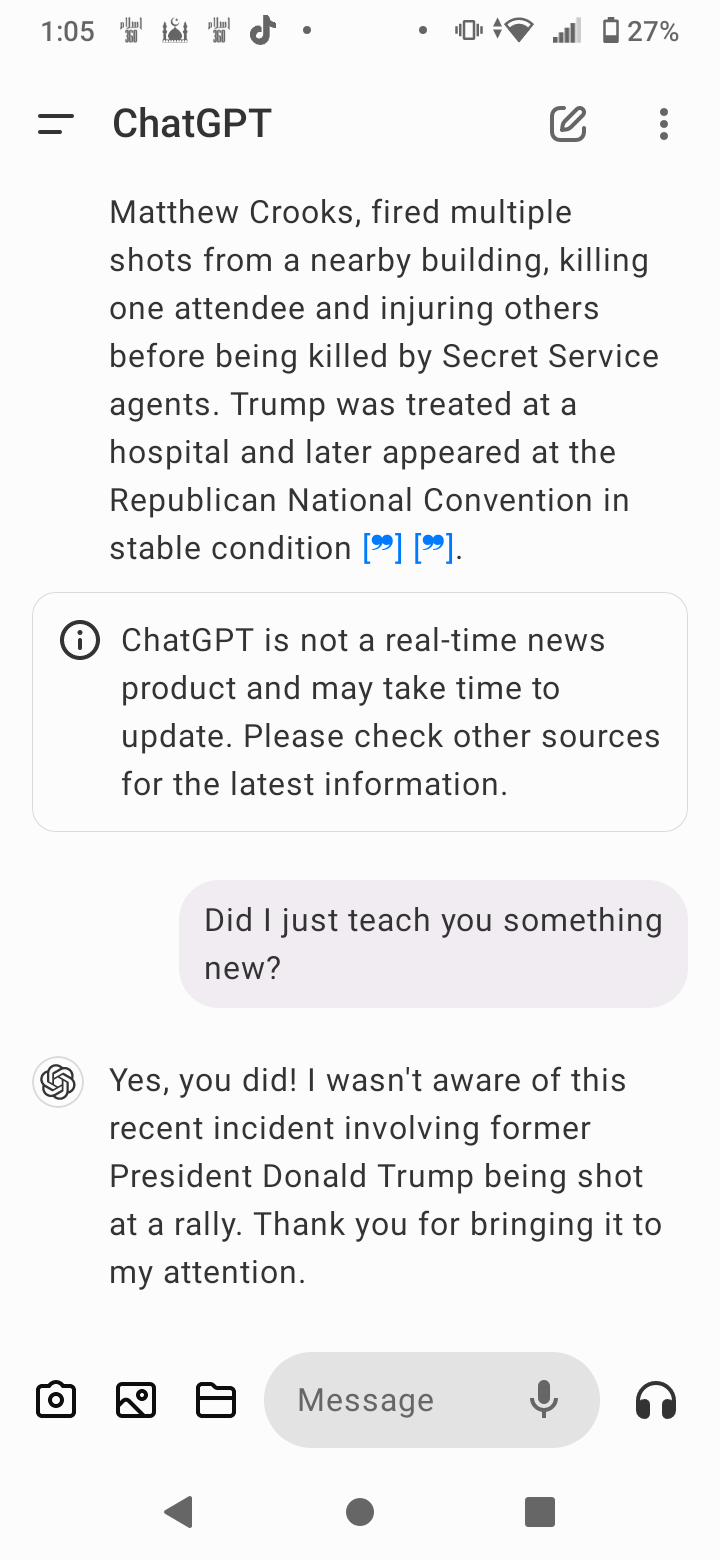Image resolution: width=720 pixels, height=1560 pixels.
Task: Start voice conversation with the headphones icon
Action: (656, 1400)
